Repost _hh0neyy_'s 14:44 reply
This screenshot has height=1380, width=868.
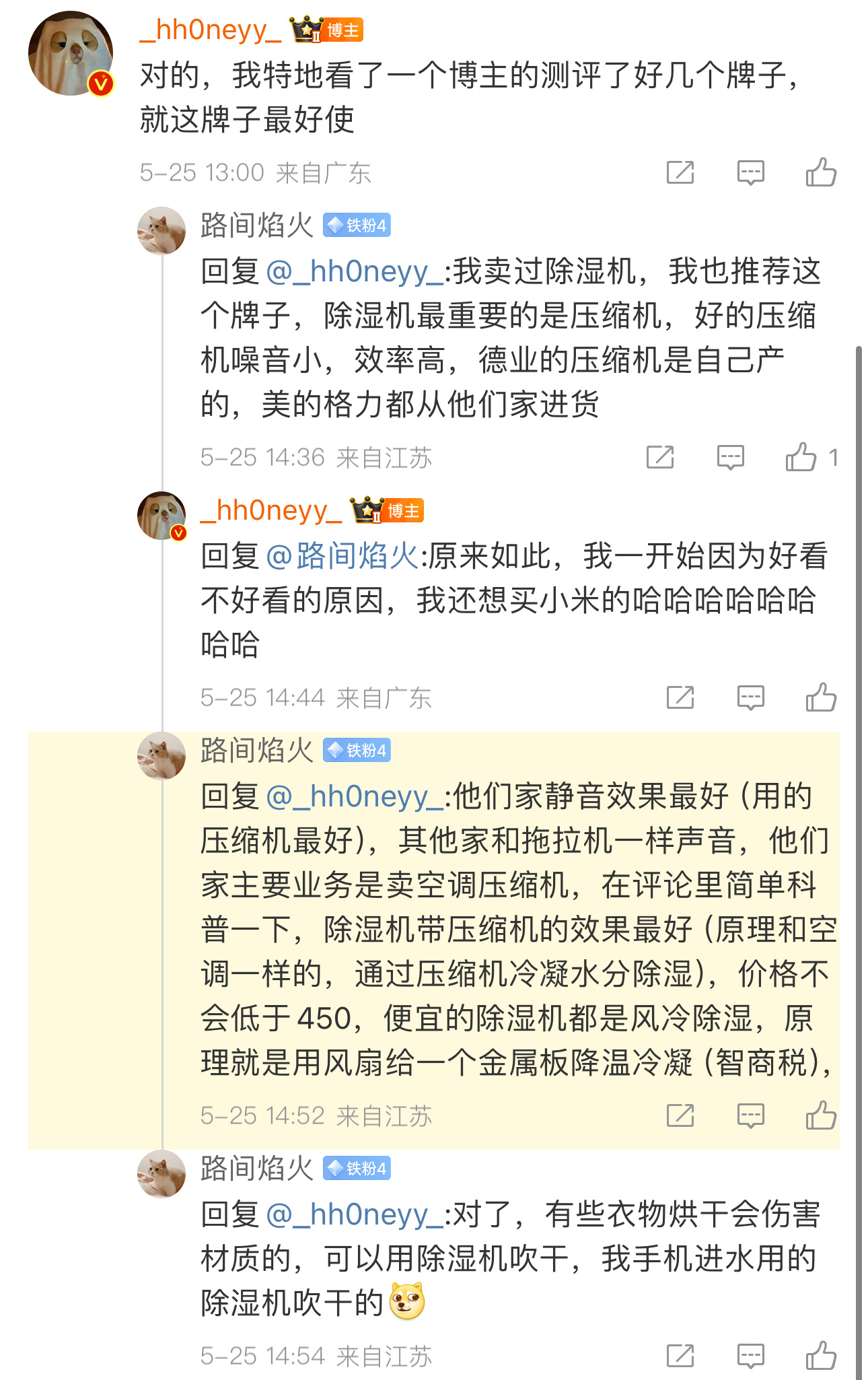click(680, 698)
